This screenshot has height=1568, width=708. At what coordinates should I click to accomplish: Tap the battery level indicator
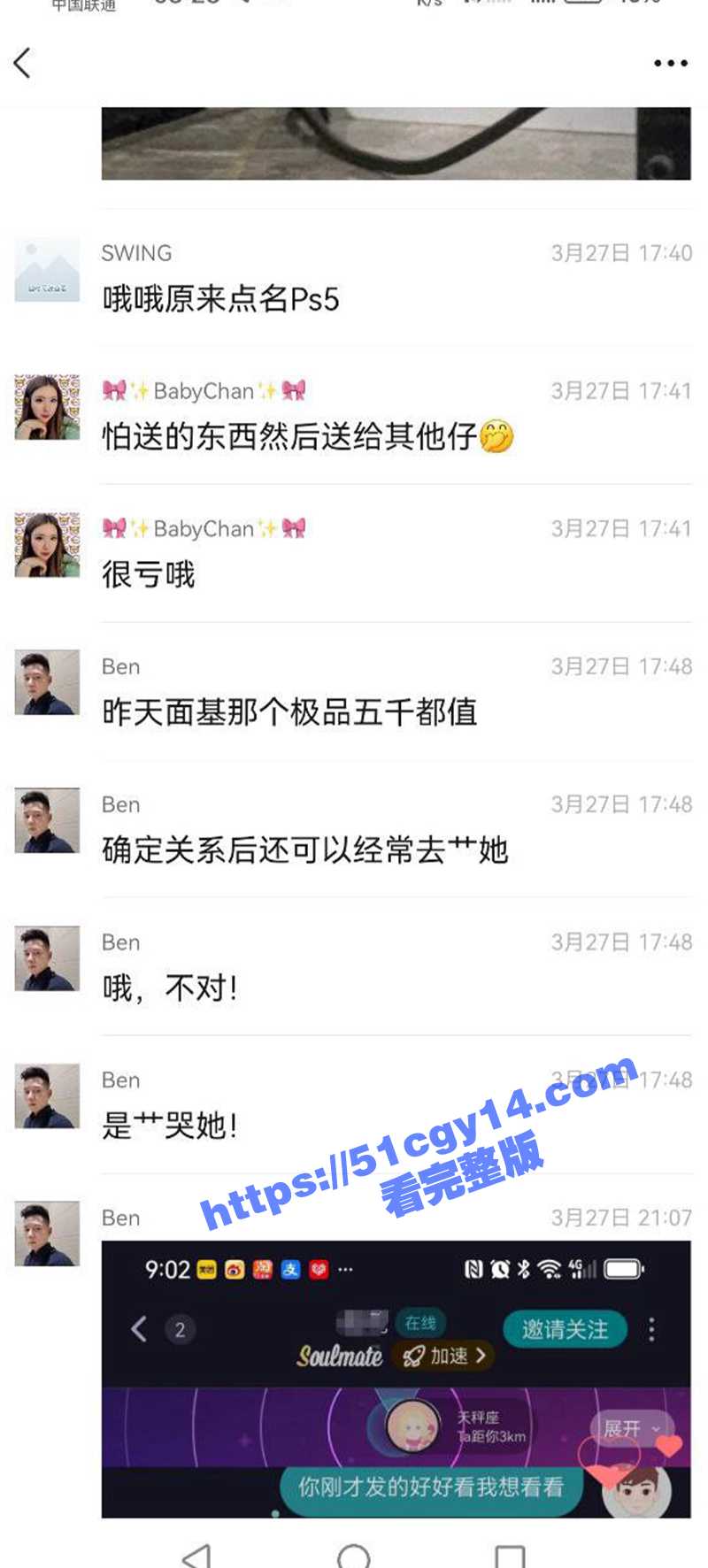coord(621,1267)
